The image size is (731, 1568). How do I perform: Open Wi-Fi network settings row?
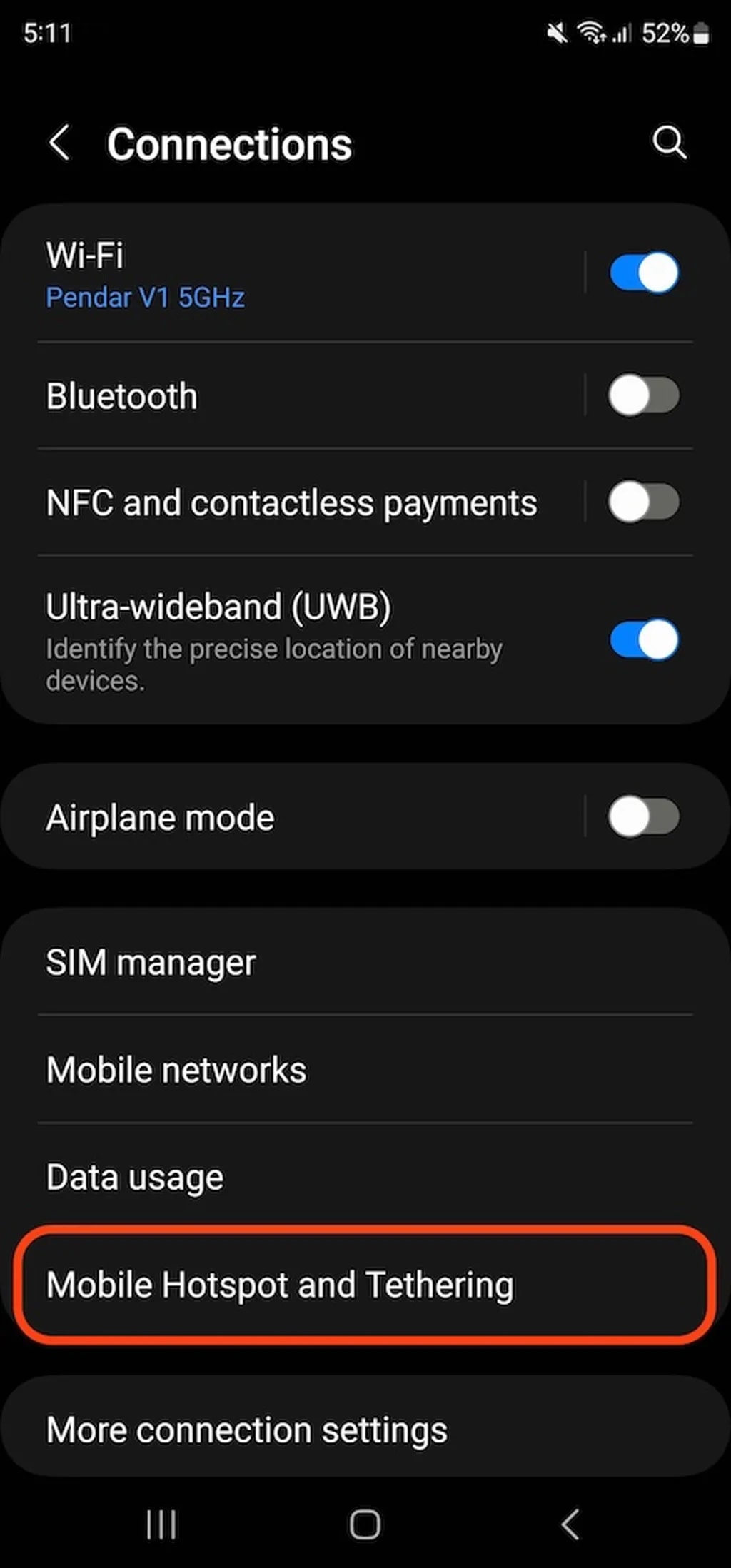click(286, 275)
